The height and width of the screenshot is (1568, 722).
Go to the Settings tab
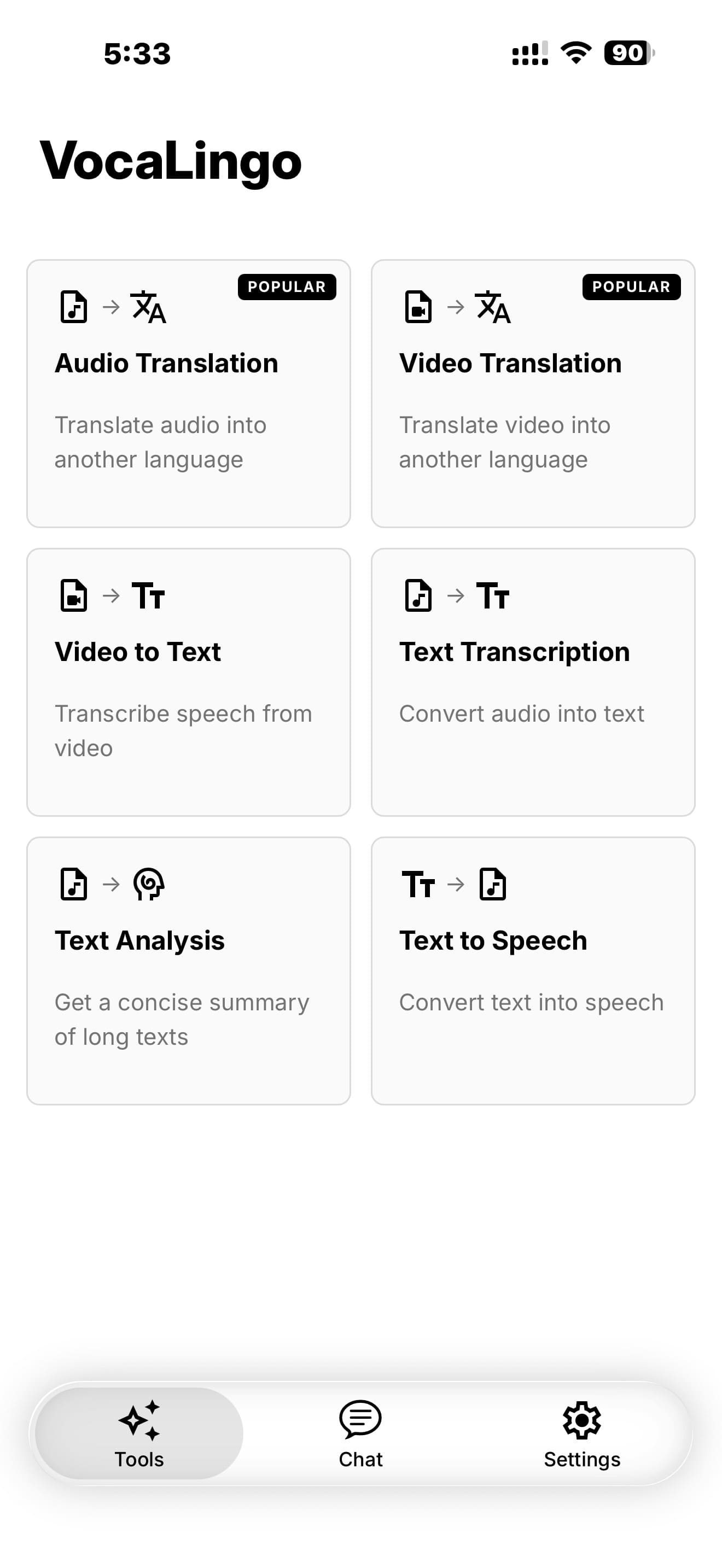click(581, 1434)
